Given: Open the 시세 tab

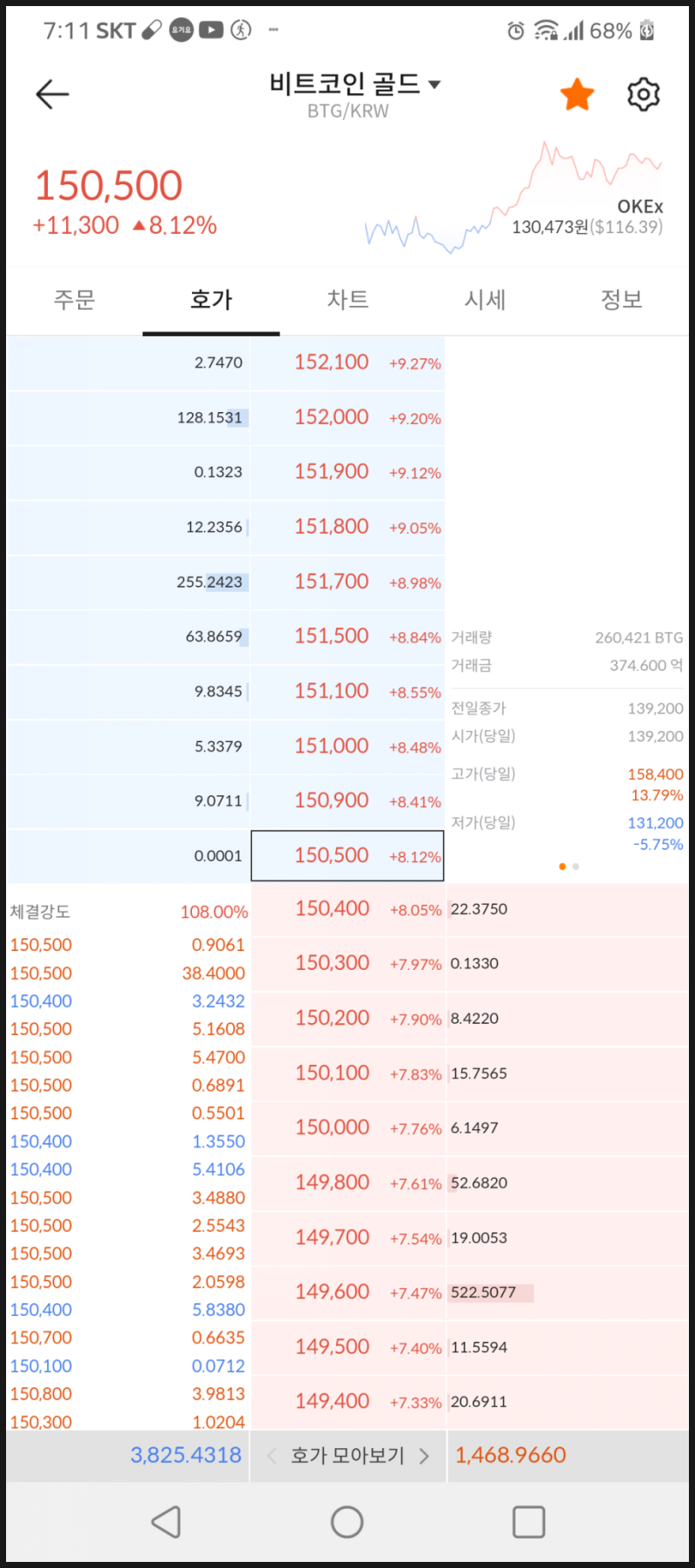Looking at the screenshot, I should 485,300.
